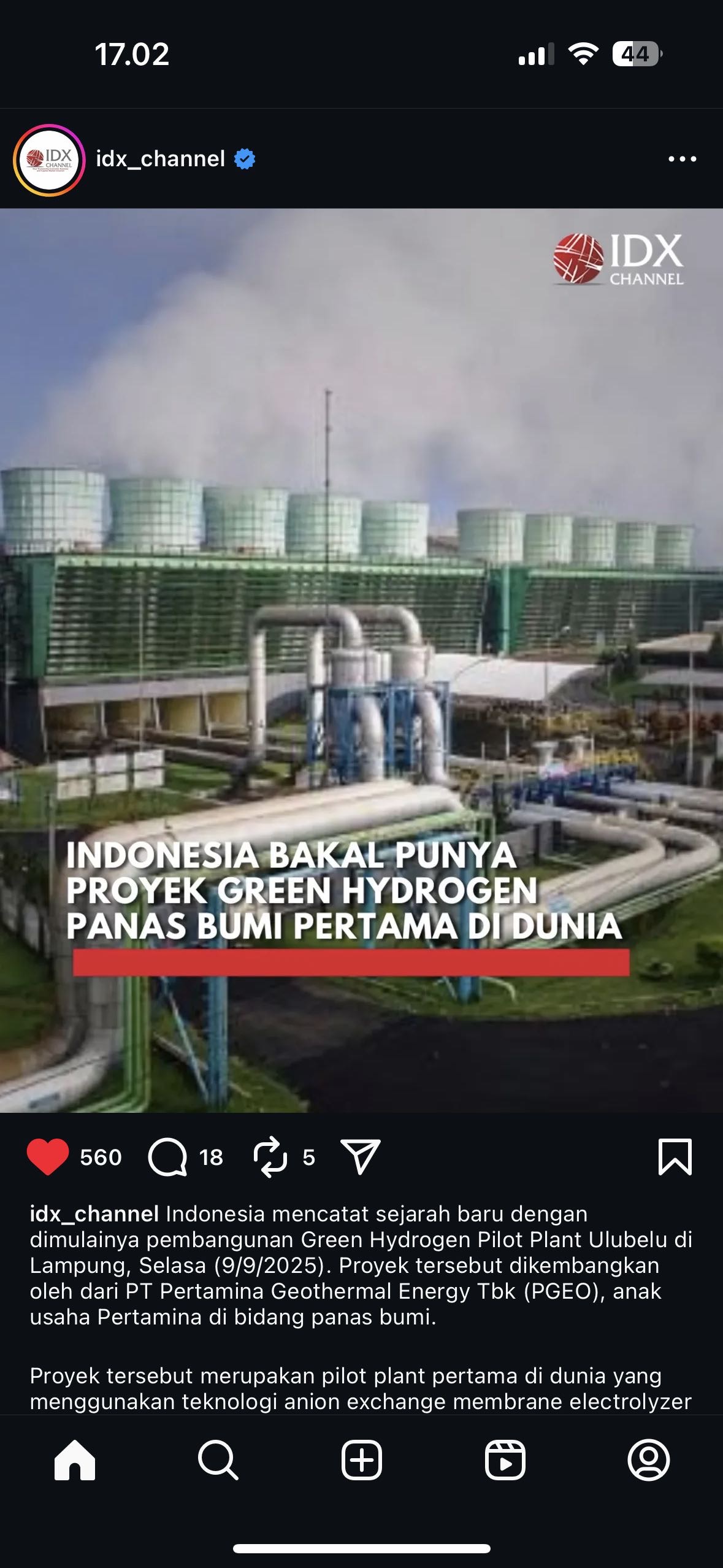Viewport: 723px width, 1568px height.
Task: Open the post's three-dot options menu
Action: tap(682, 159)
